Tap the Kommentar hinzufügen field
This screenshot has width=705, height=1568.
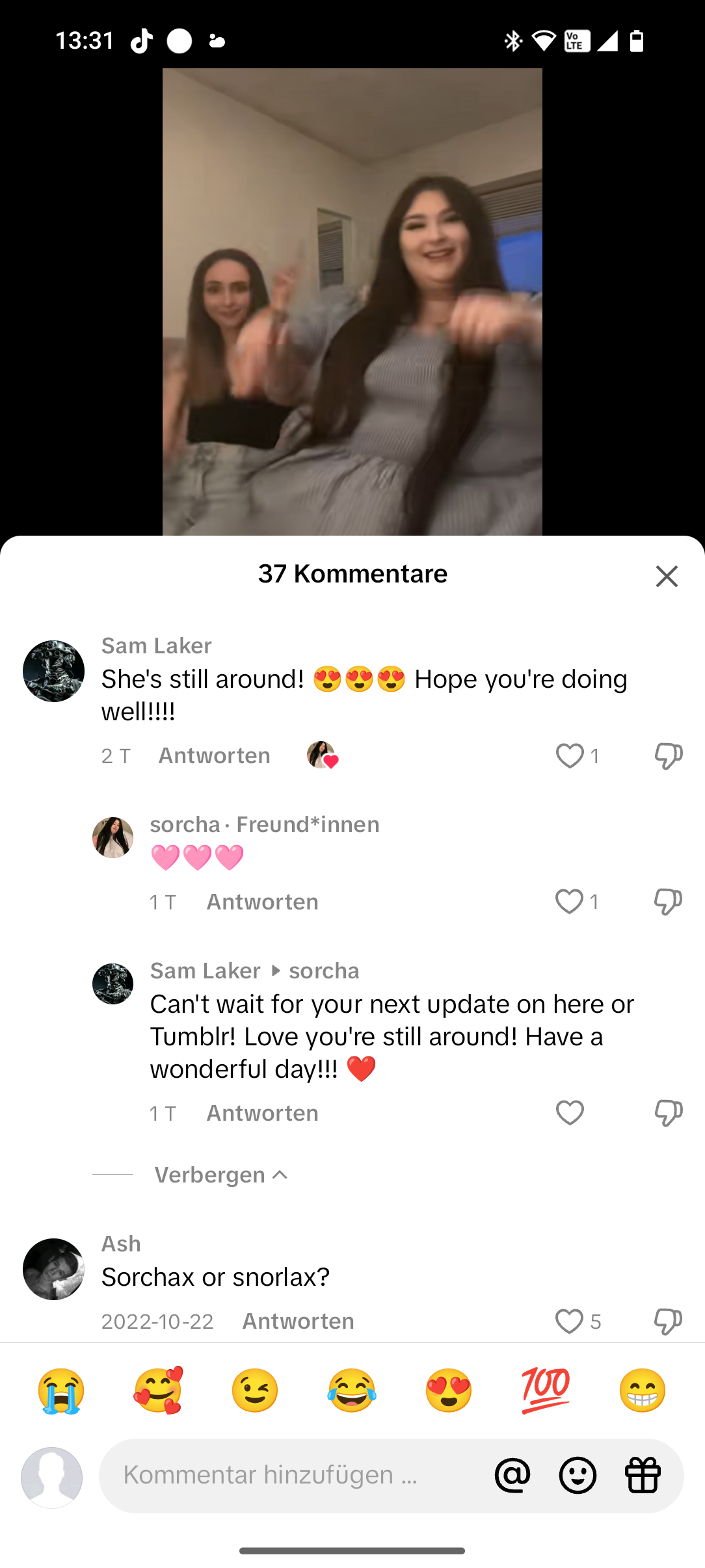click(286, 1475)
